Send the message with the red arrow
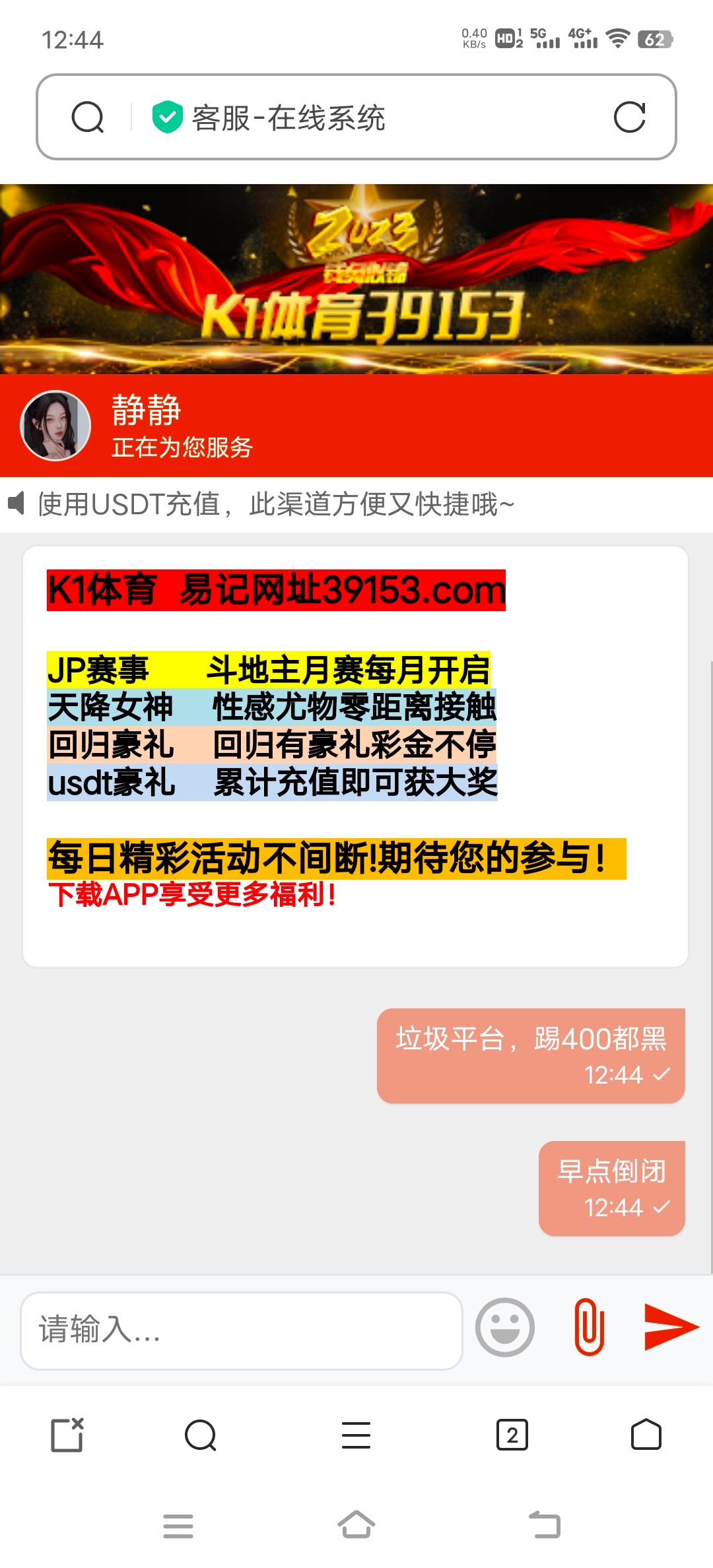This screenshot has height=1568, width=713. tap(671, 1327)
